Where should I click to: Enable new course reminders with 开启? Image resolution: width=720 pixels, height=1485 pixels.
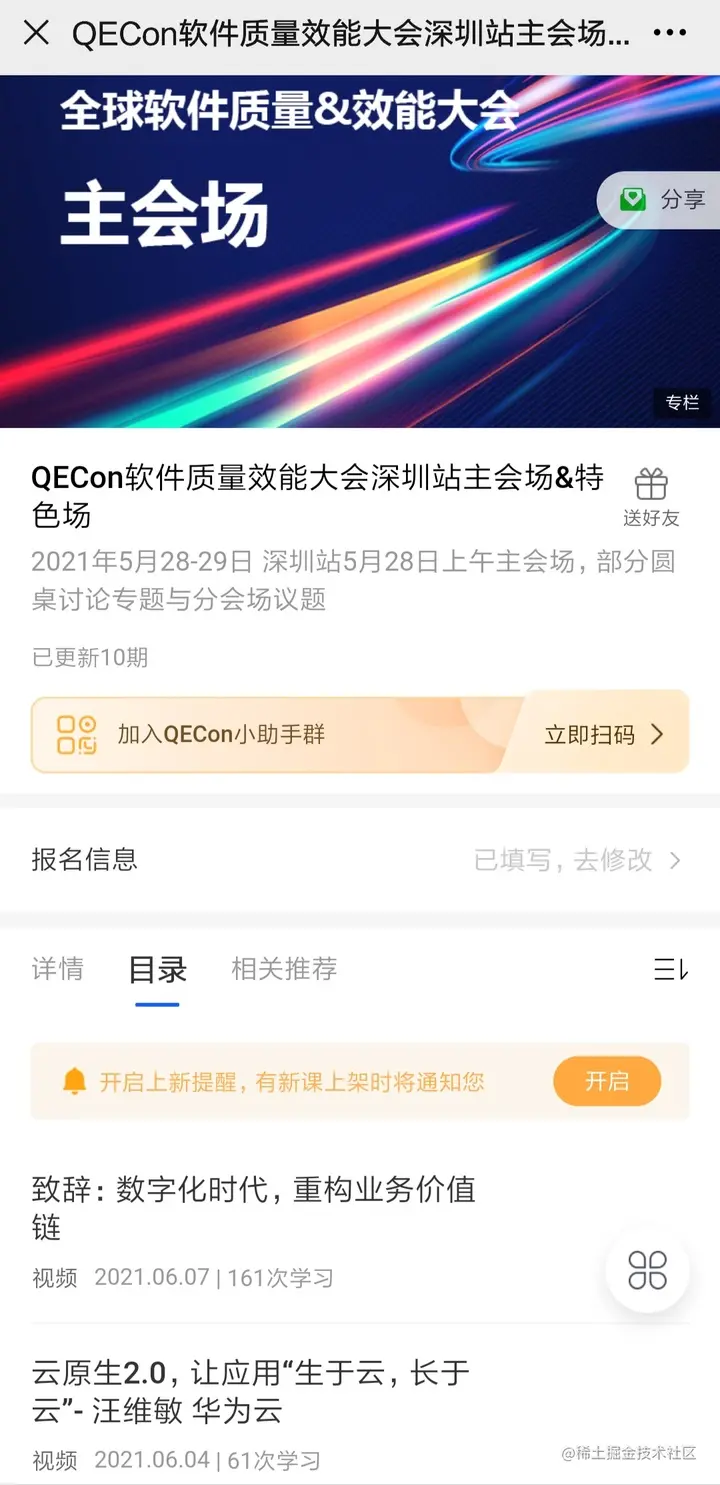(x=607, y=1081)
